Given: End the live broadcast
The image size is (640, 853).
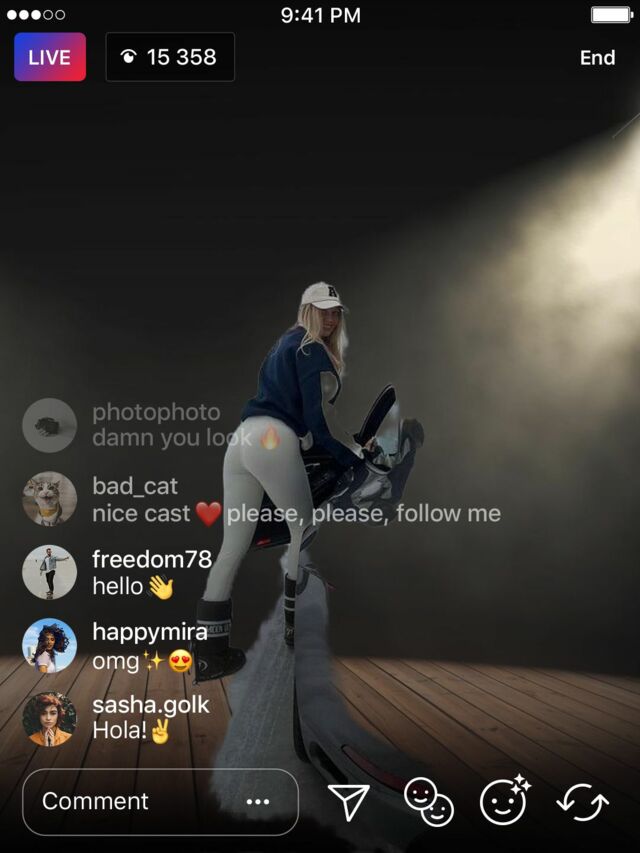Looking at the screenshot, I should [597, 58].
